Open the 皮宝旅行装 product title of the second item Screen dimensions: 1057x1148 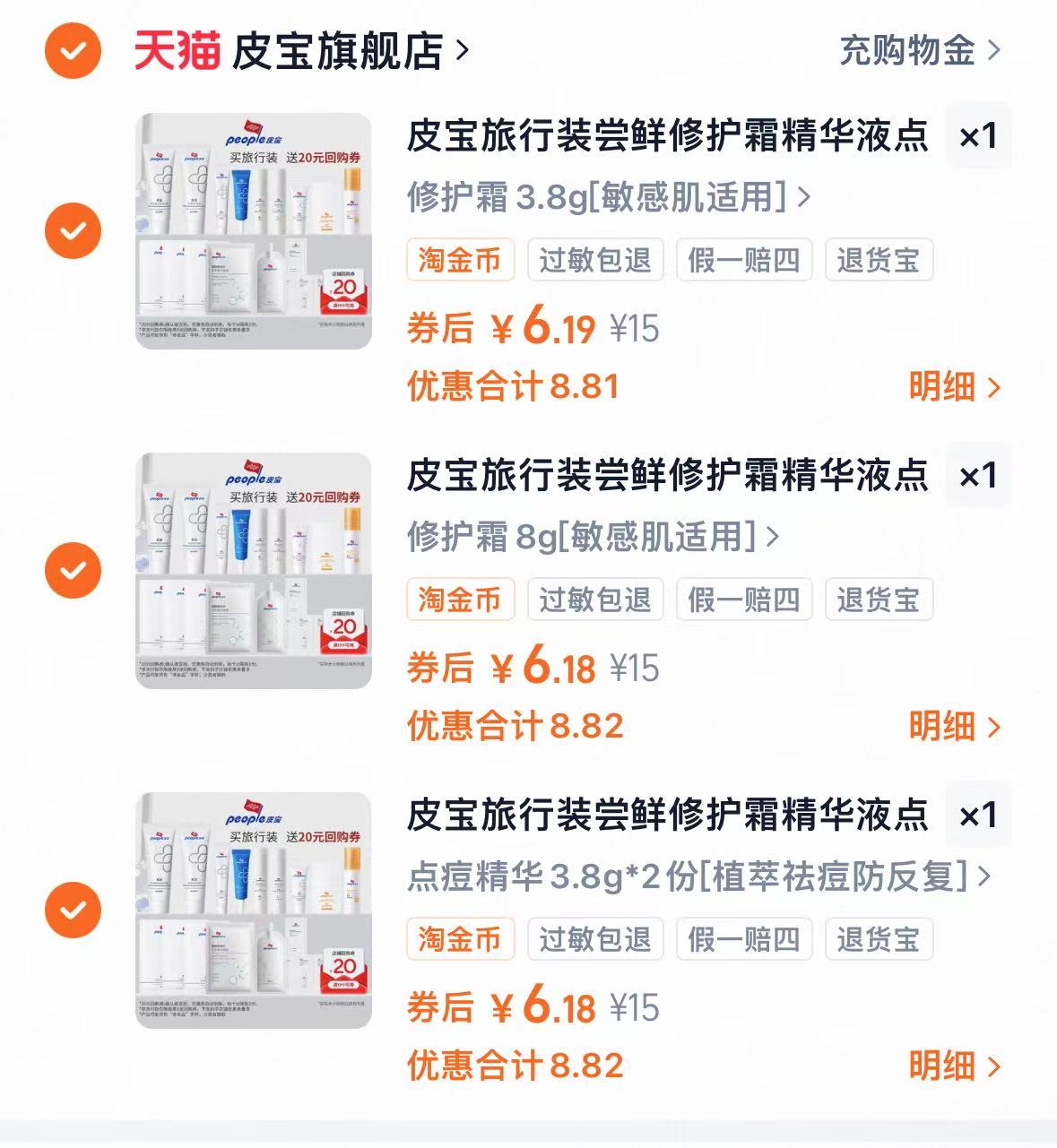[668, 479]
